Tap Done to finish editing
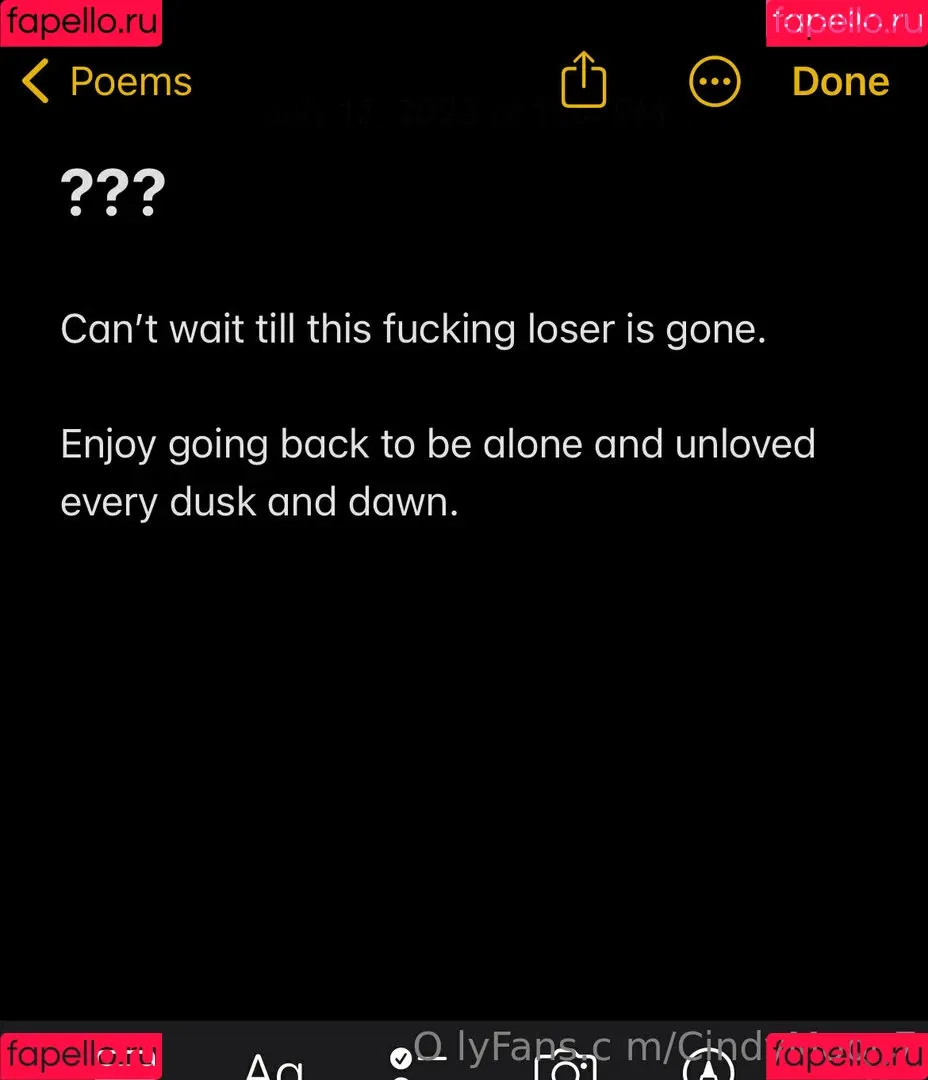The height and width of the screenshot is (1080, 928). tap(840, 82)
